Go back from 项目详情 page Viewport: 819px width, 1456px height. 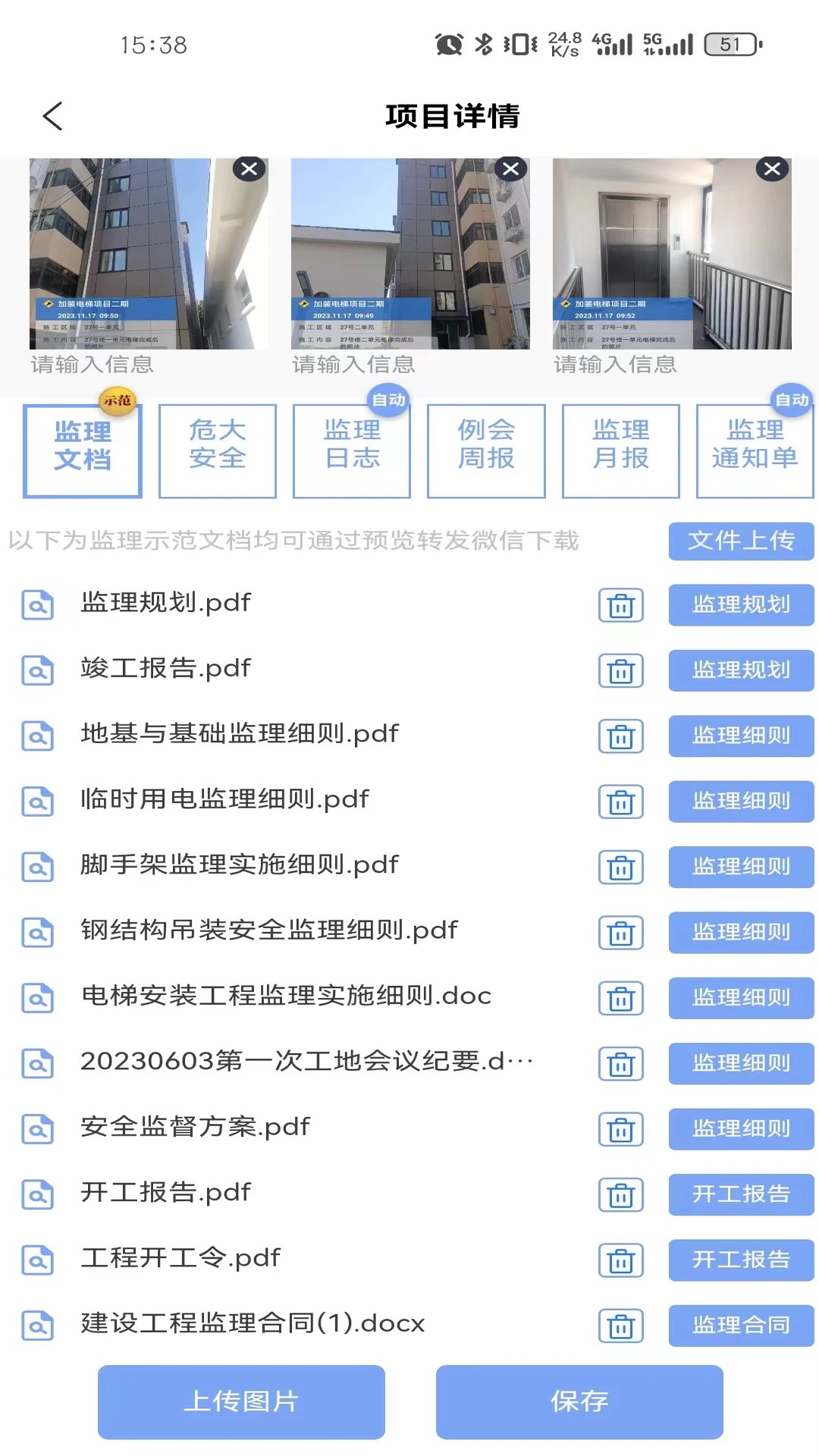click(x=52, y=116)
